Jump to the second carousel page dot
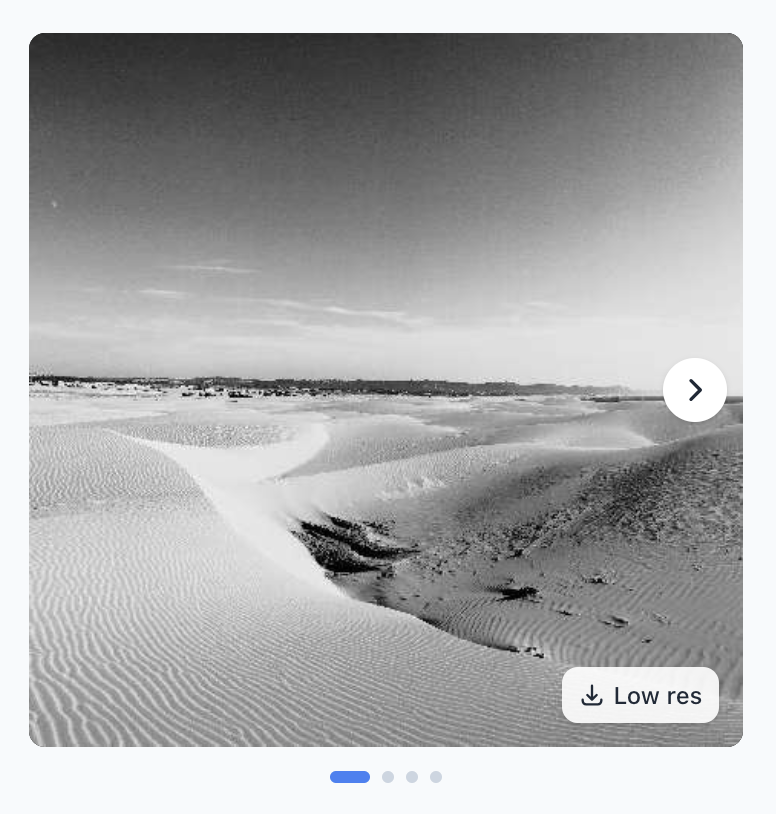The image size is (776, 814). tap(388, 777)
